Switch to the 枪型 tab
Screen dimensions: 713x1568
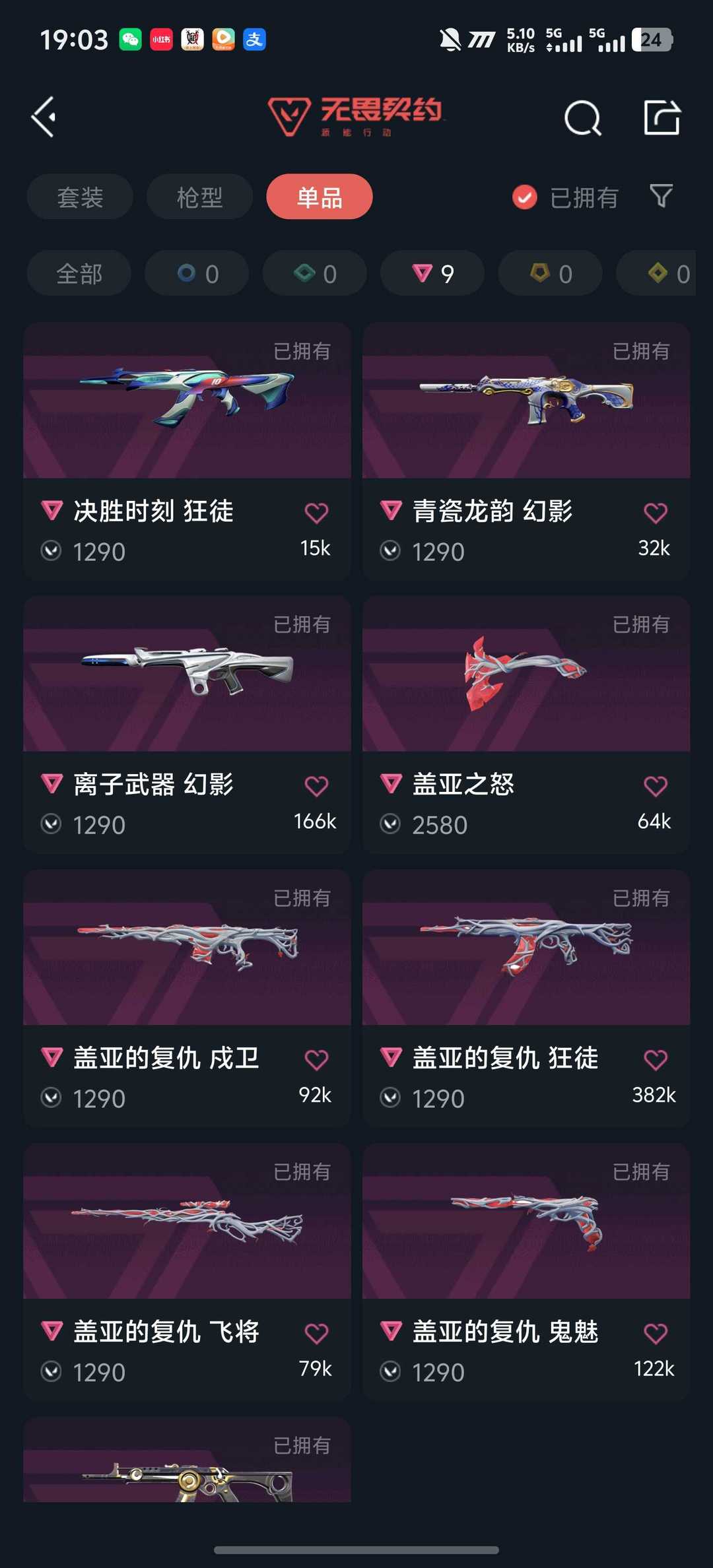point(199,197)
